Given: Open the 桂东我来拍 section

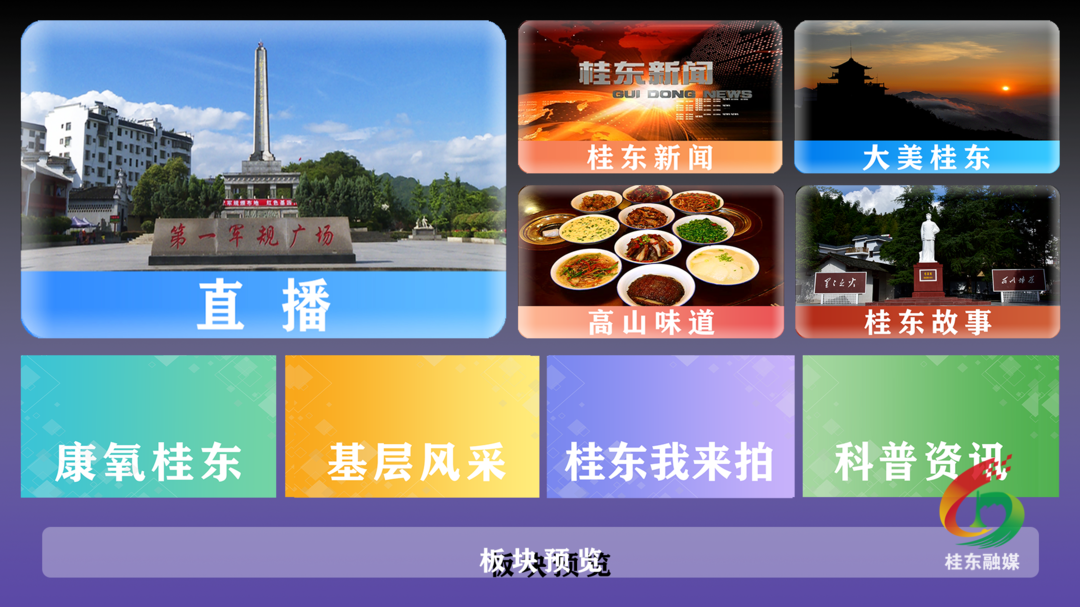Looking at the screenshot, I should coord(670,427).
